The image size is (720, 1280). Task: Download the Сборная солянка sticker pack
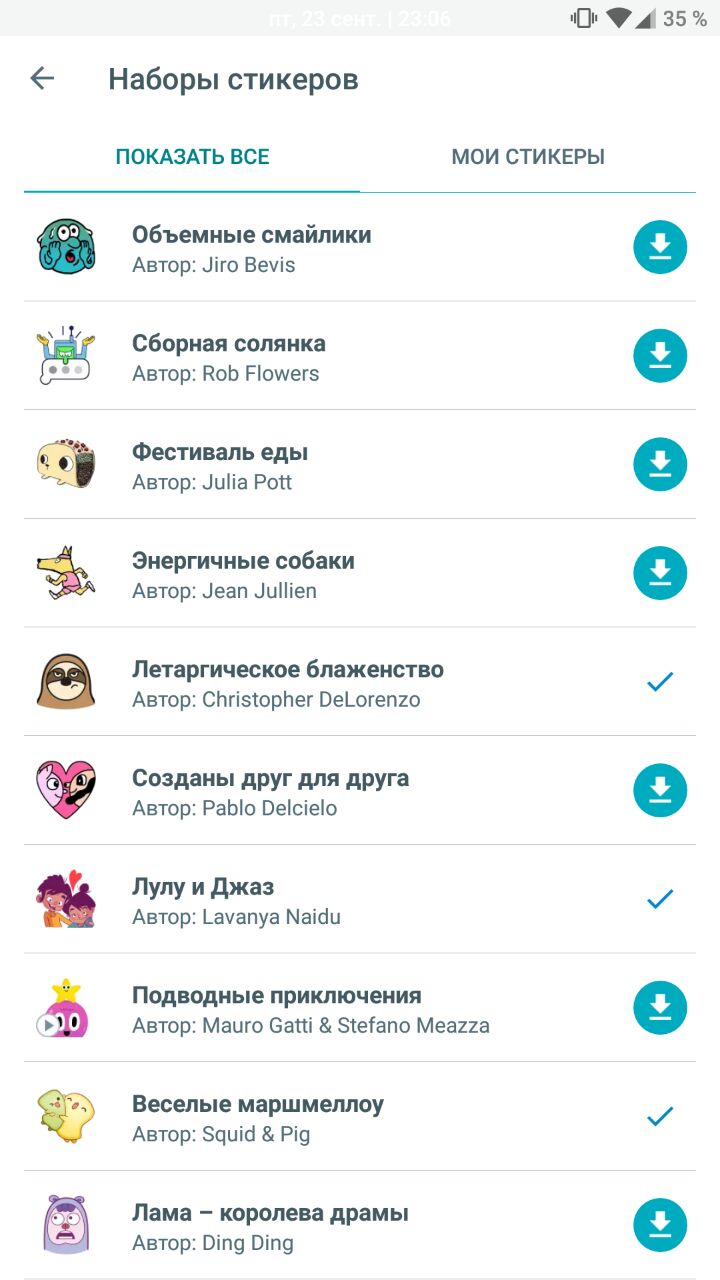[660, 356]
